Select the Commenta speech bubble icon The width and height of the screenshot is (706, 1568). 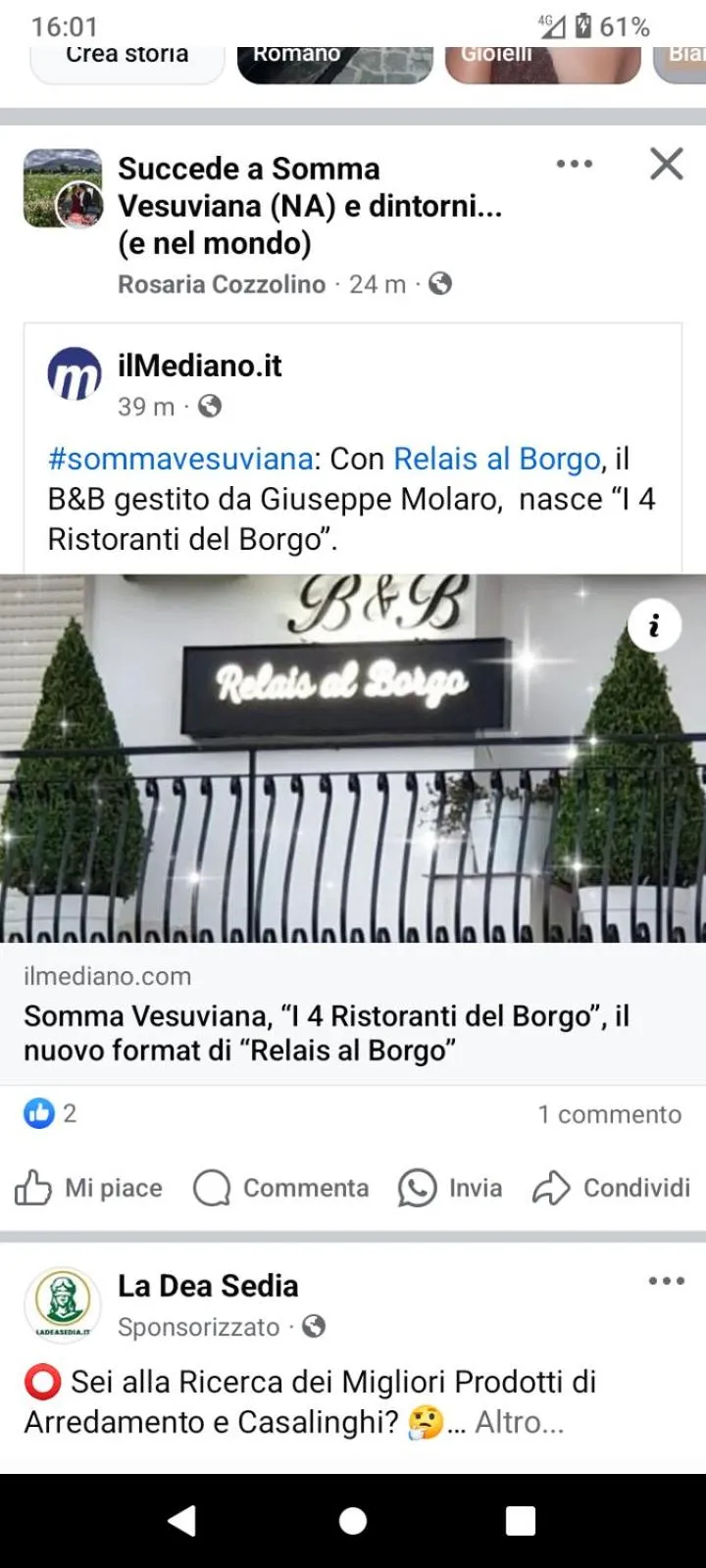coord(211,1188)
